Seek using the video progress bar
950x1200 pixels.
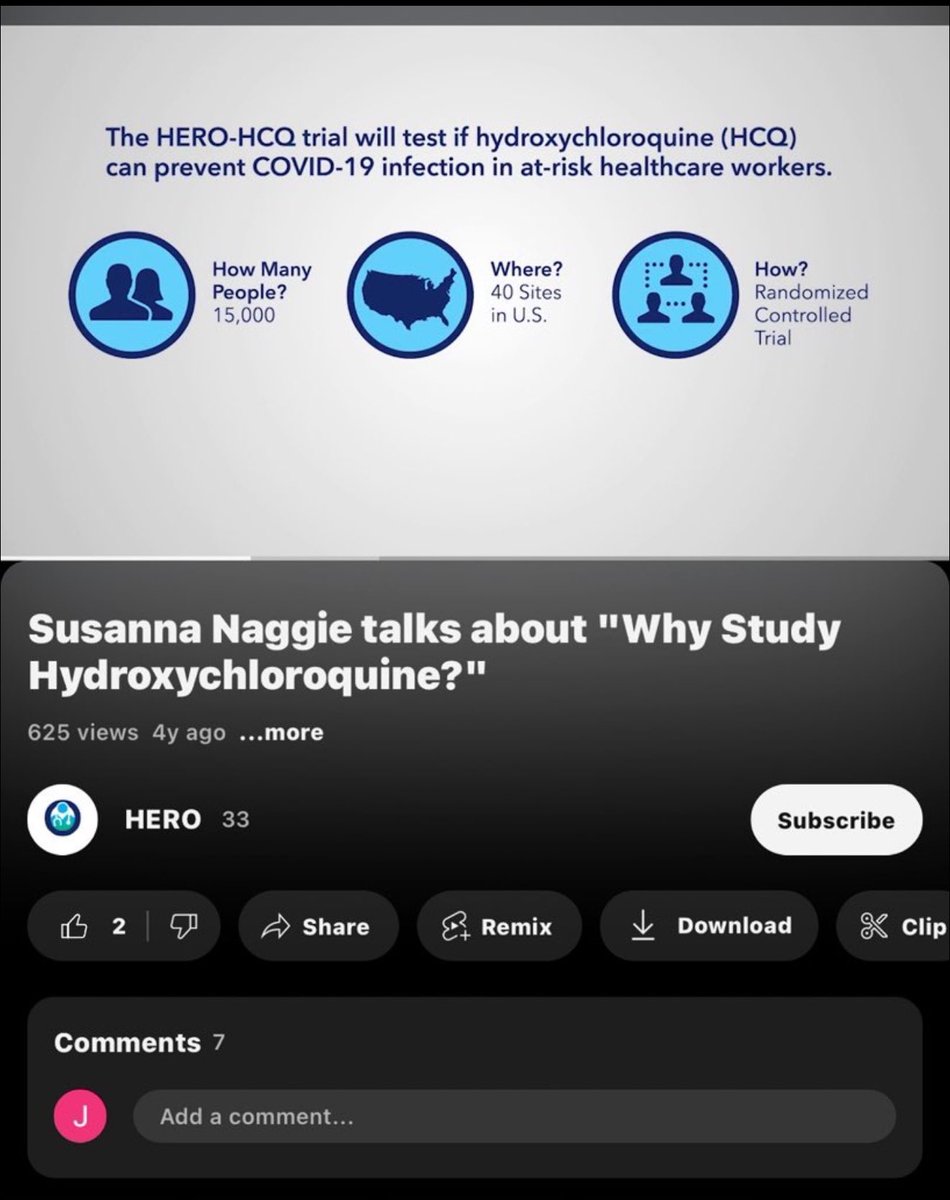point(475,557)
